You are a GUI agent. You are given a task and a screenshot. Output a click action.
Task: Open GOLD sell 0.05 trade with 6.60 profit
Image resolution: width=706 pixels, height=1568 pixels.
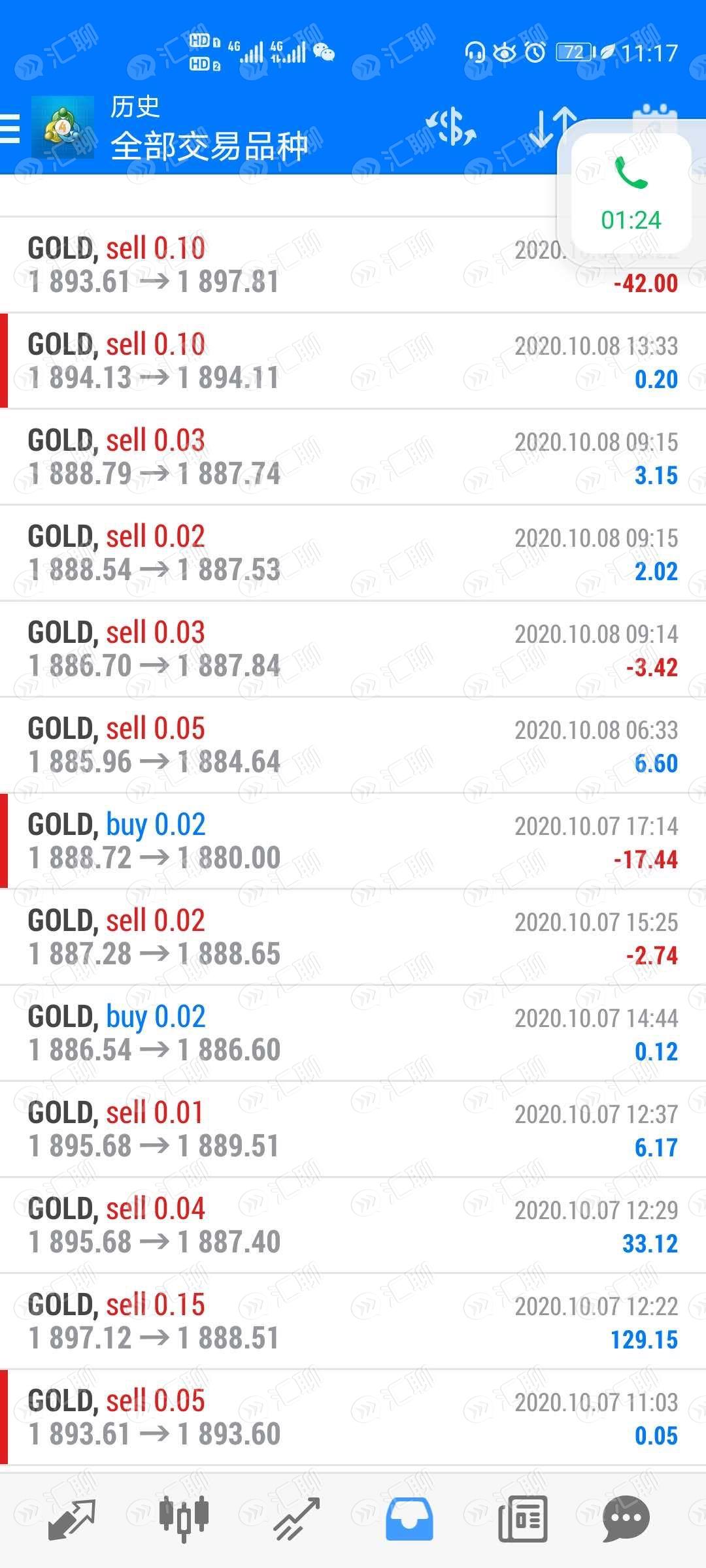(353, 745)
